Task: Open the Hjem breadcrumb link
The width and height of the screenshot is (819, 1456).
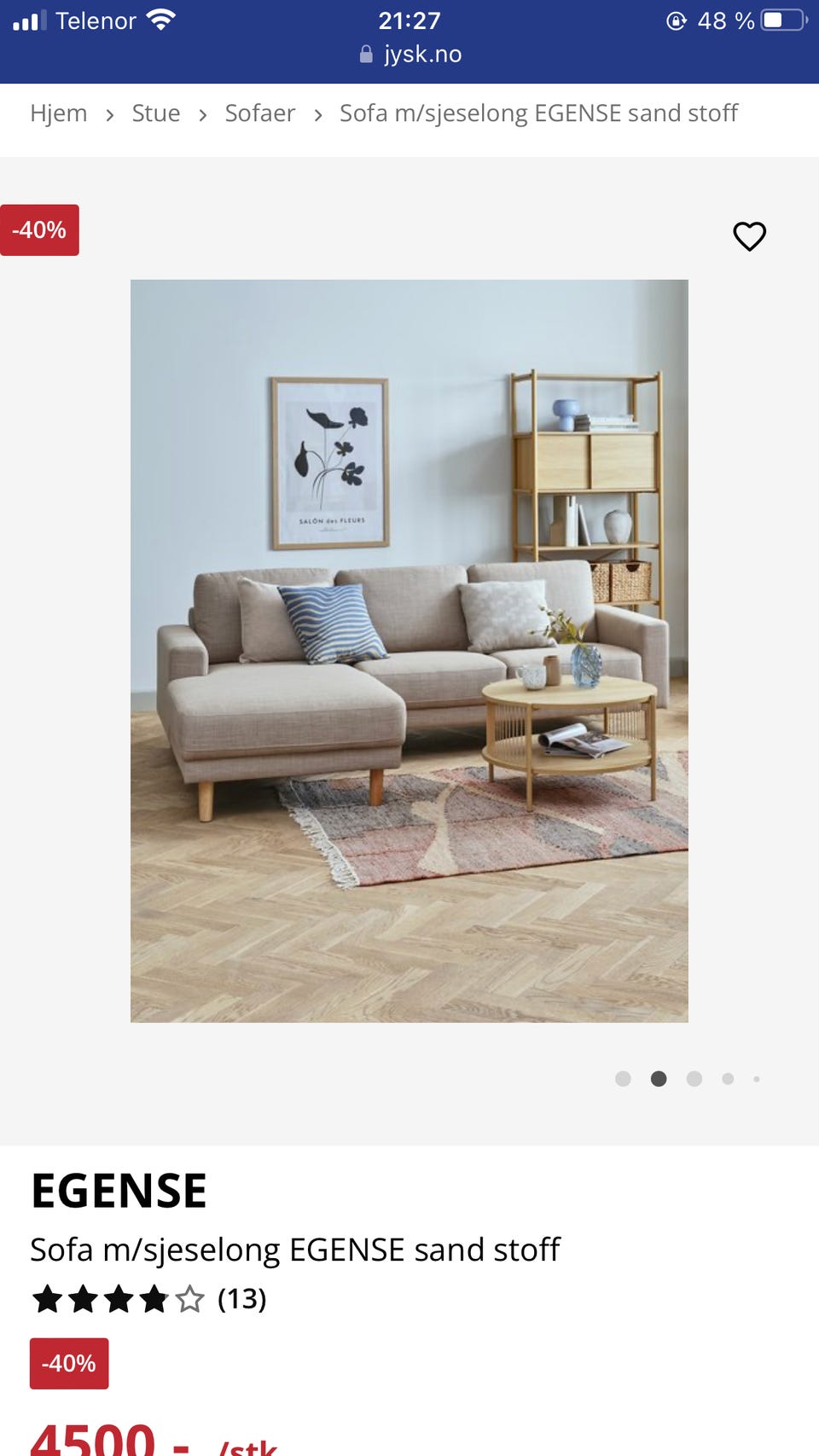Action: [58, 113]
